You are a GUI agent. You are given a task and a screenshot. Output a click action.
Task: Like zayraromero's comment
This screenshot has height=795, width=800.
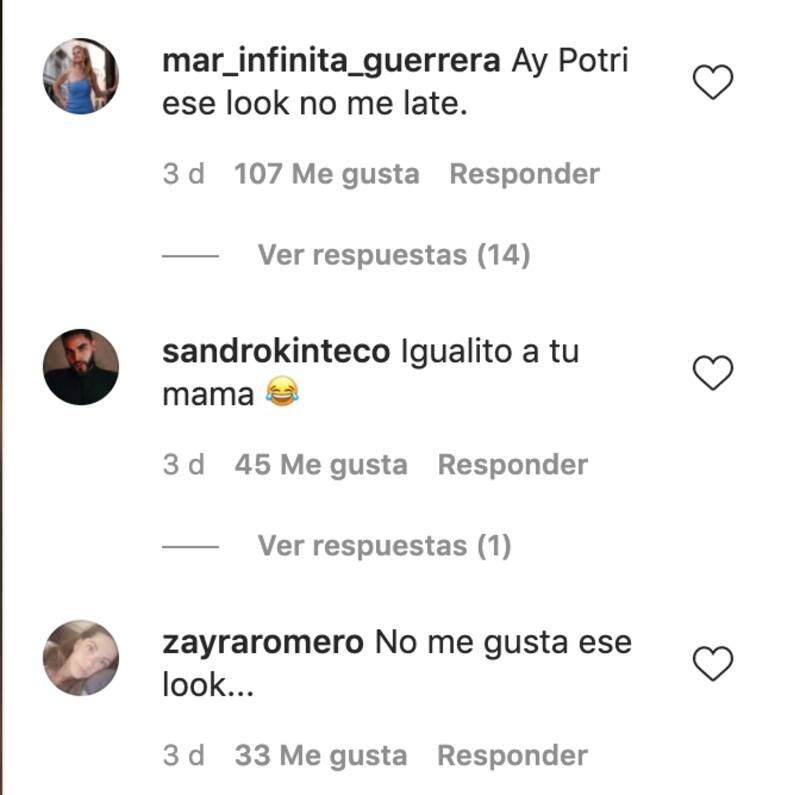(713, 664)
